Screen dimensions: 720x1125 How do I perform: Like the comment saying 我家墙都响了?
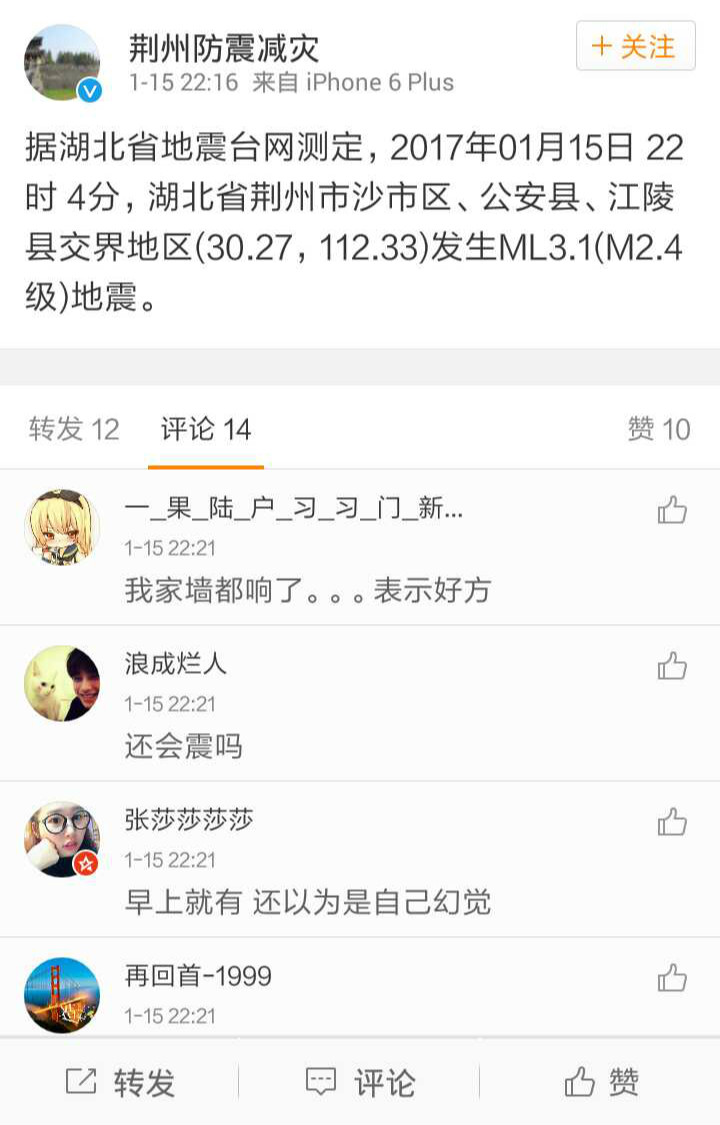(x=672, y=511)
